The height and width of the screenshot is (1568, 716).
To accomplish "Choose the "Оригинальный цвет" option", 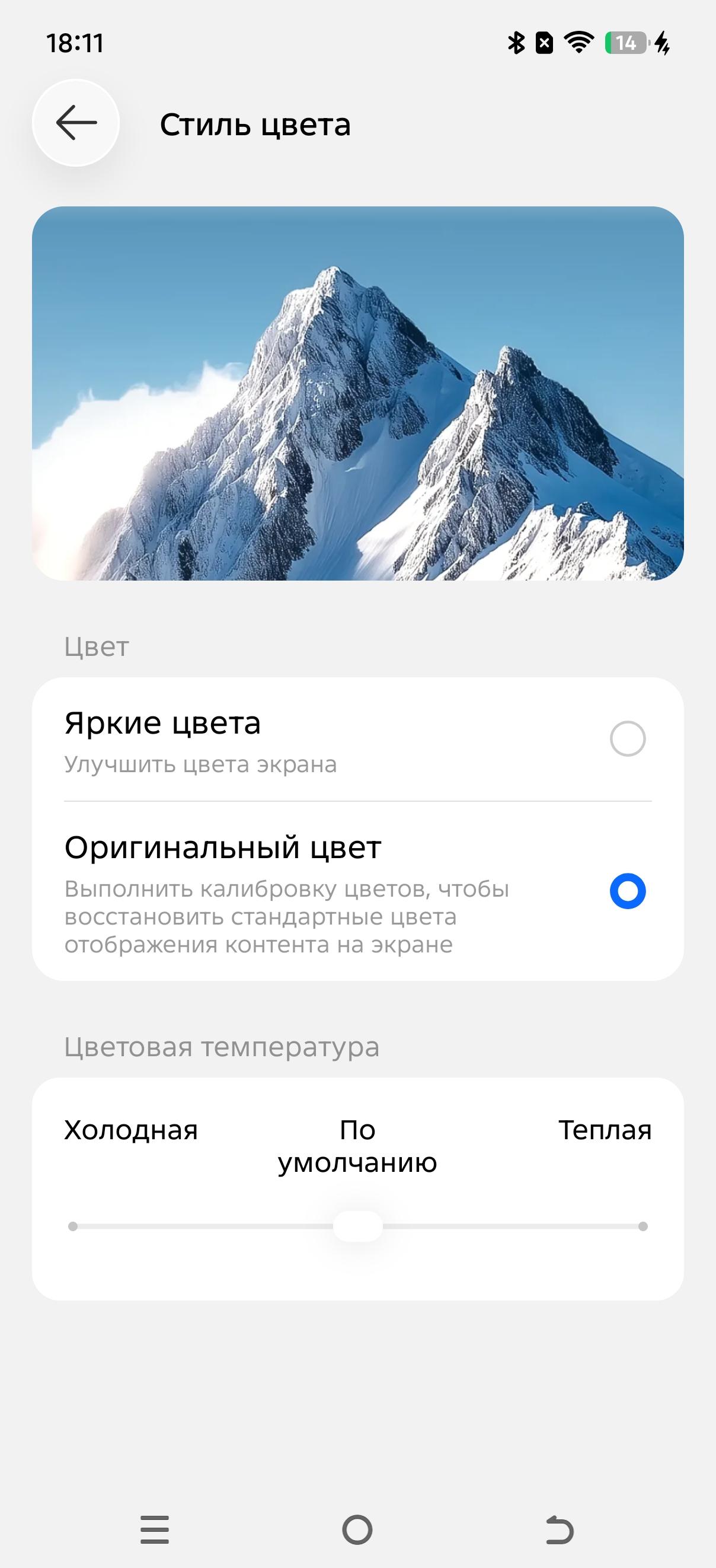I will click(x=357, y=891).
